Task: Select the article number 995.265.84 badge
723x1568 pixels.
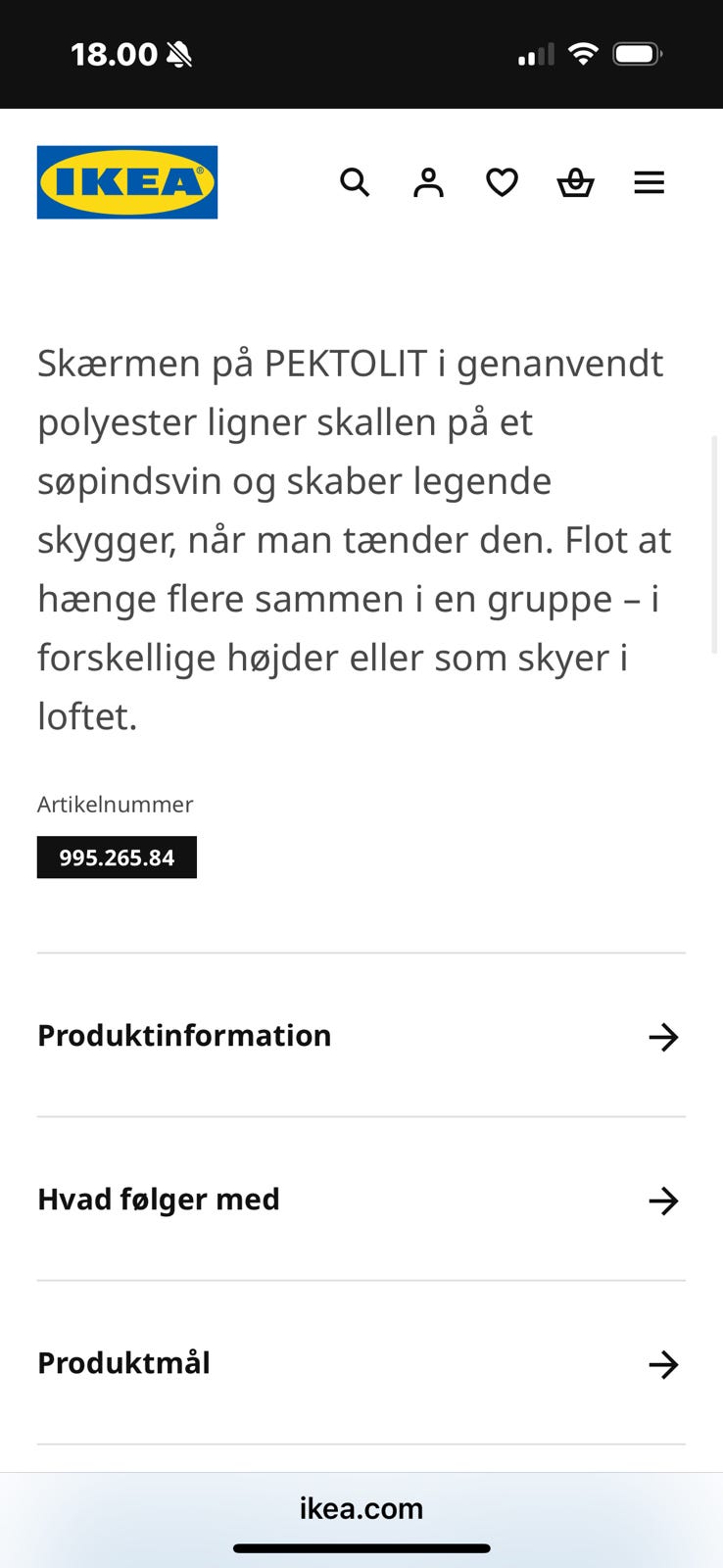Action: [x=116, y=857]
